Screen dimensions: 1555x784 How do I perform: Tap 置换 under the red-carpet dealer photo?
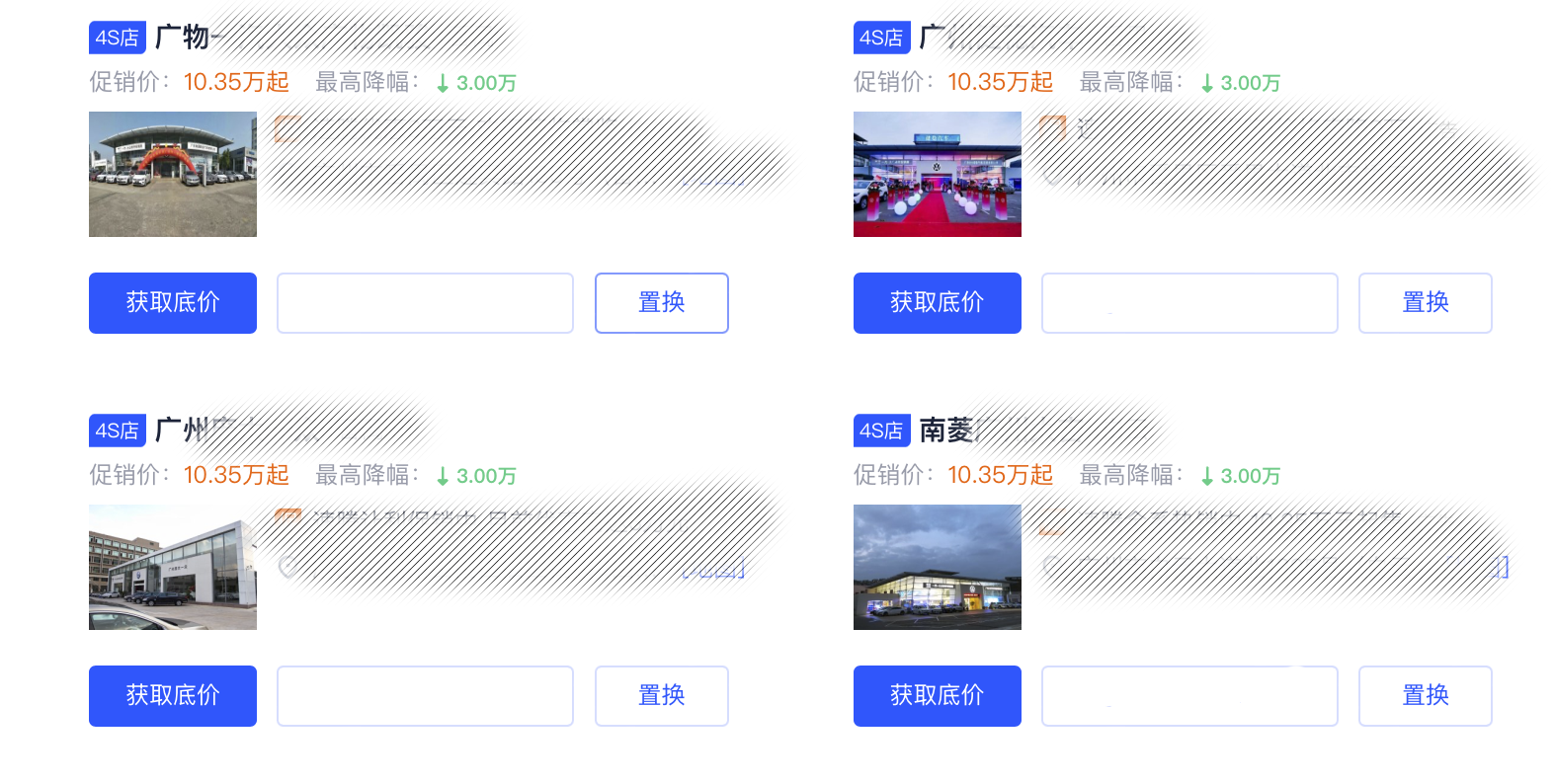1425,303
